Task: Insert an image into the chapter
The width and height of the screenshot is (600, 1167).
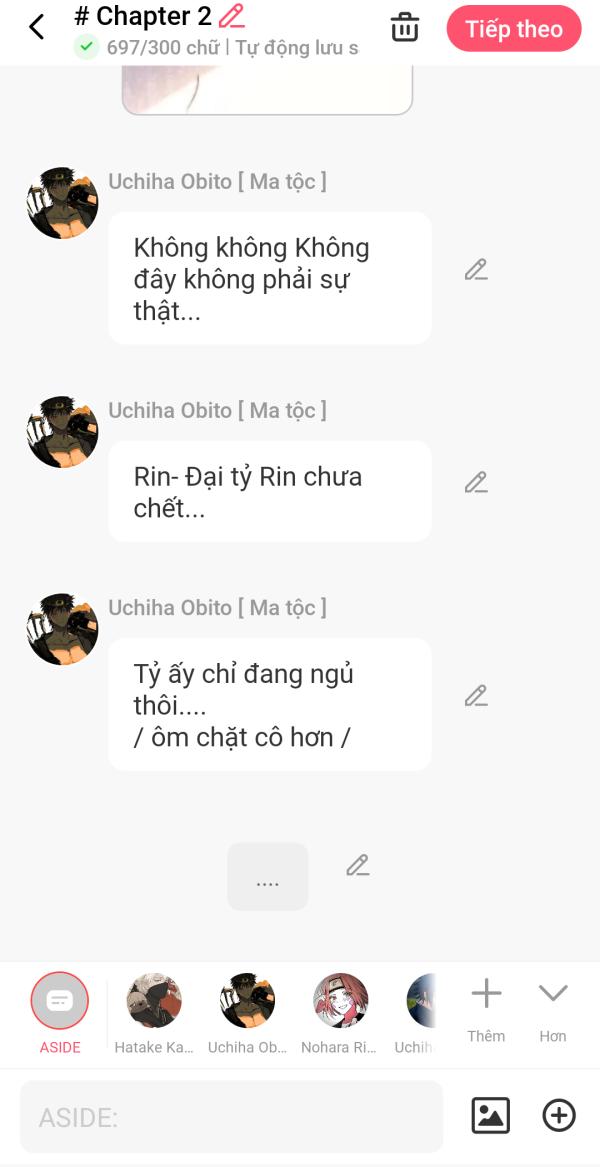Action: [x=490, y=1115]
